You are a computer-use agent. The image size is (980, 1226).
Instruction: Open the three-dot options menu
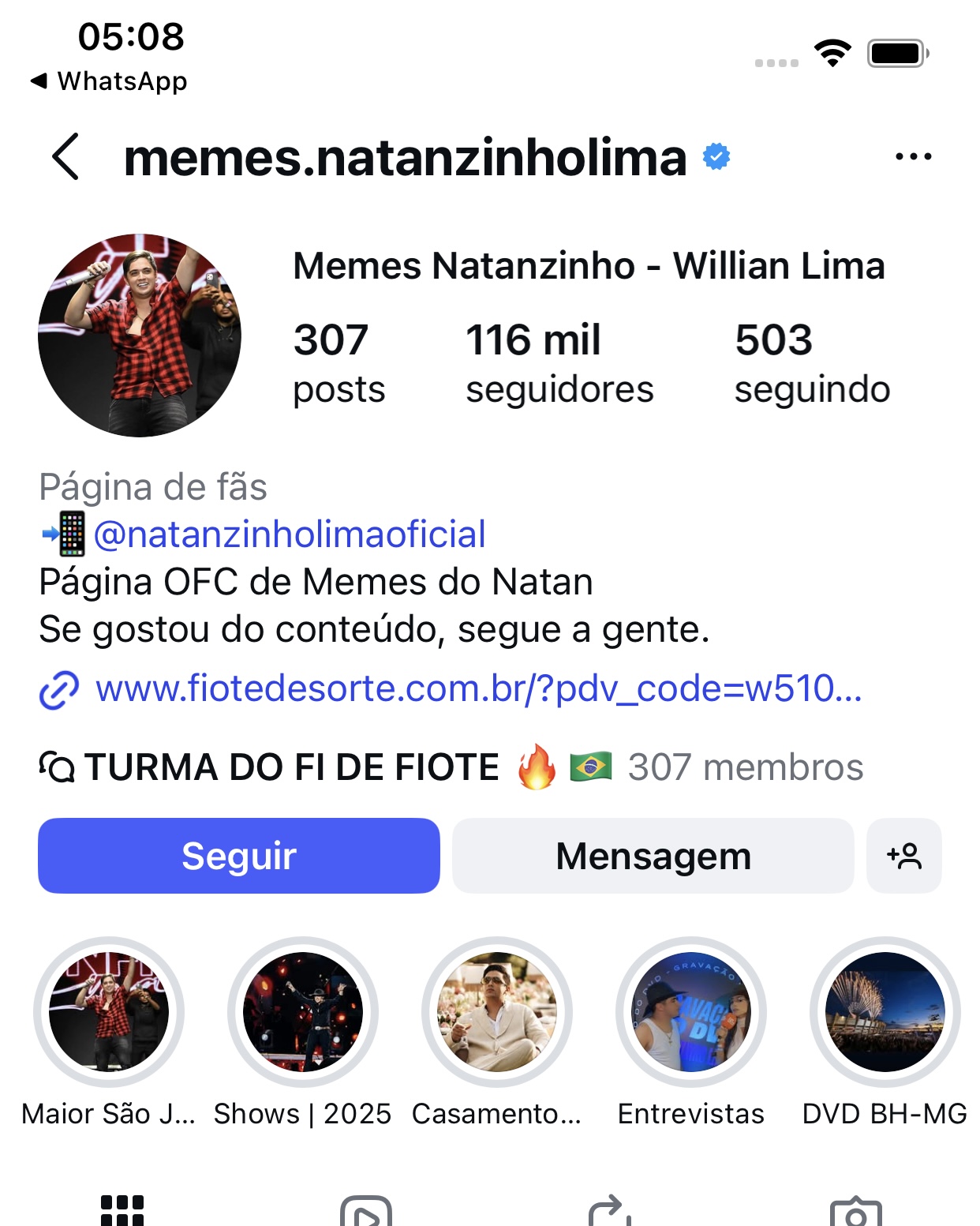(913, 157)
